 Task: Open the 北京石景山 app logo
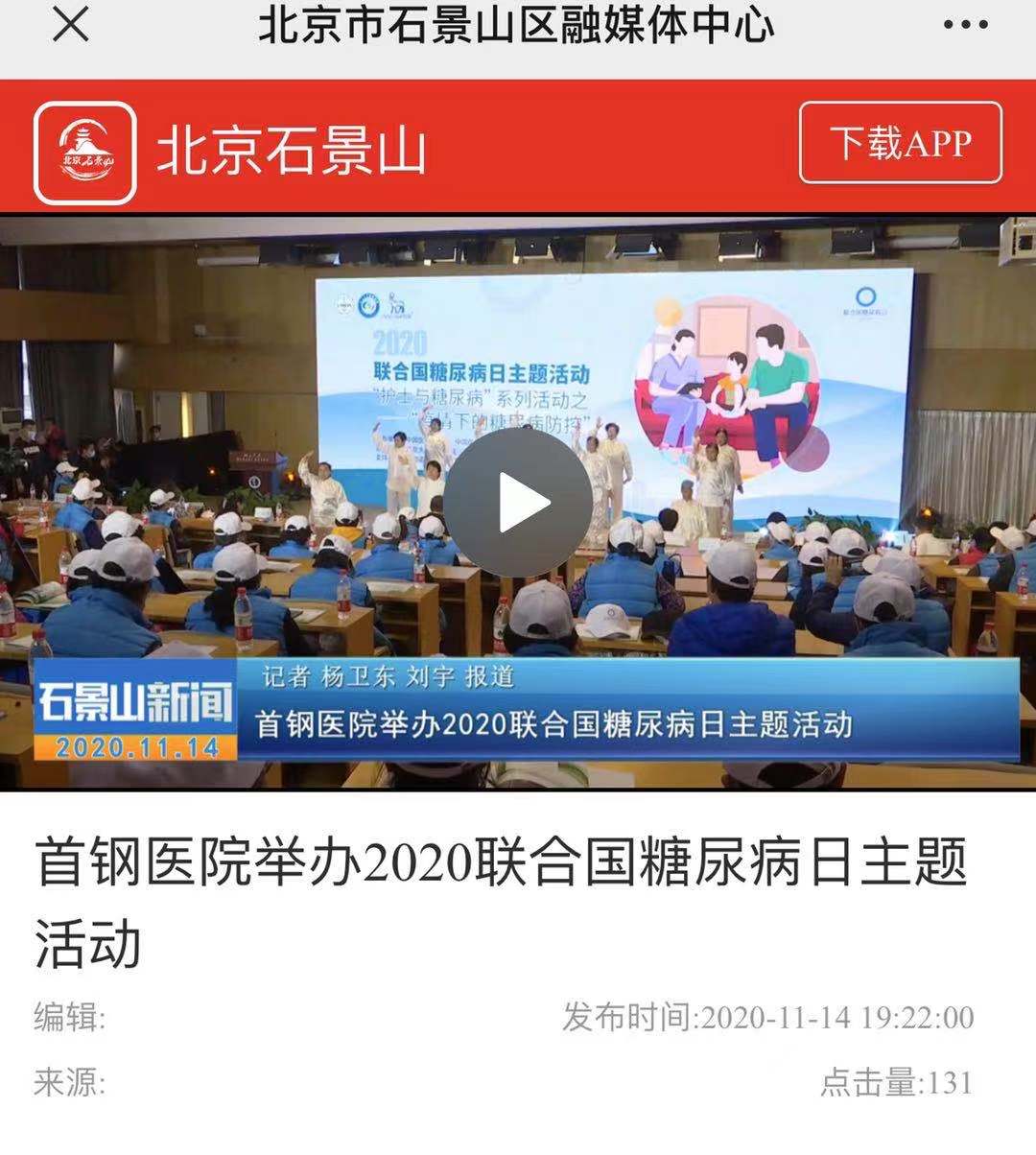84,151
